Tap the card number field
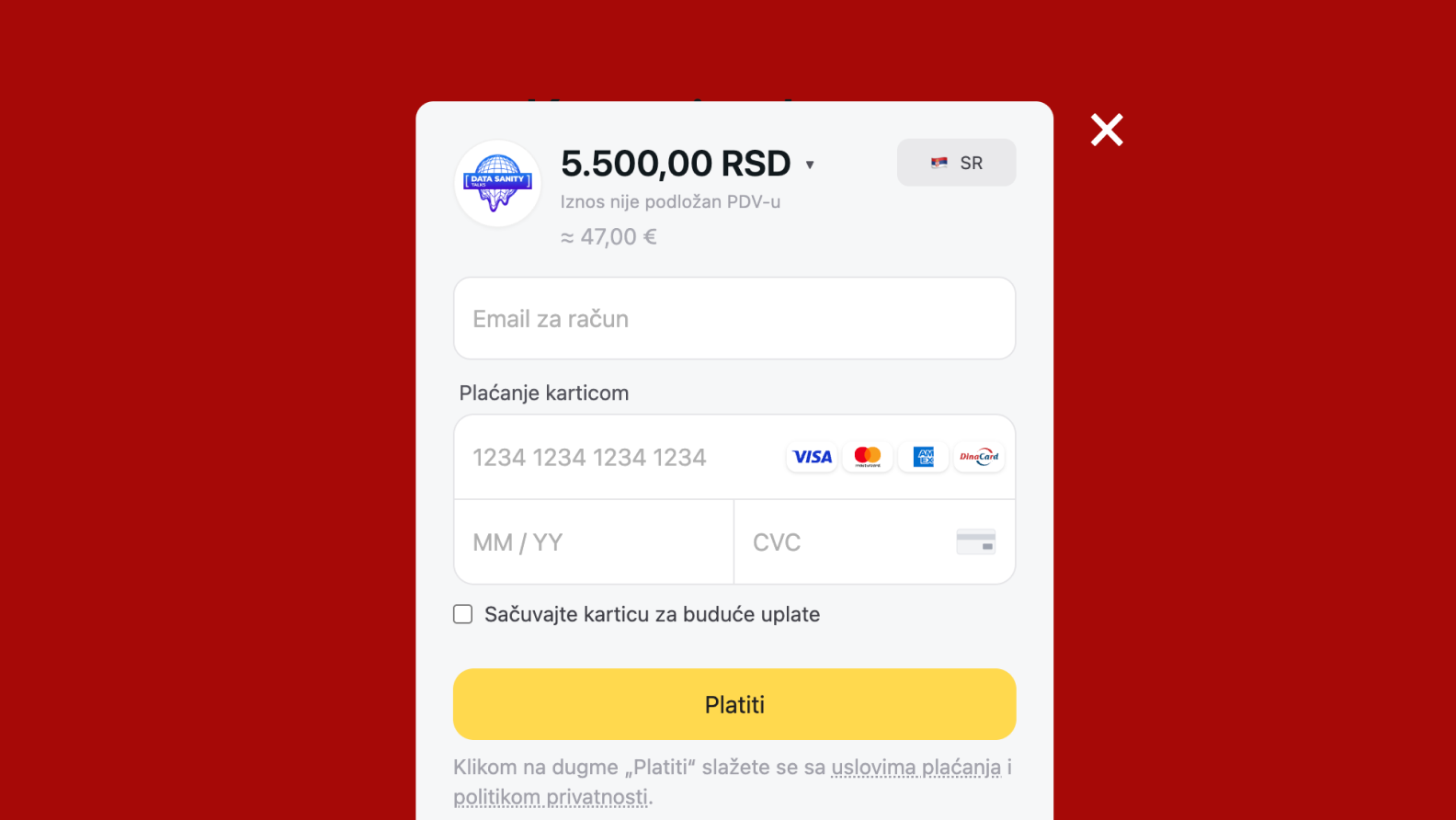1456x820 pixels. coord(616,457)
